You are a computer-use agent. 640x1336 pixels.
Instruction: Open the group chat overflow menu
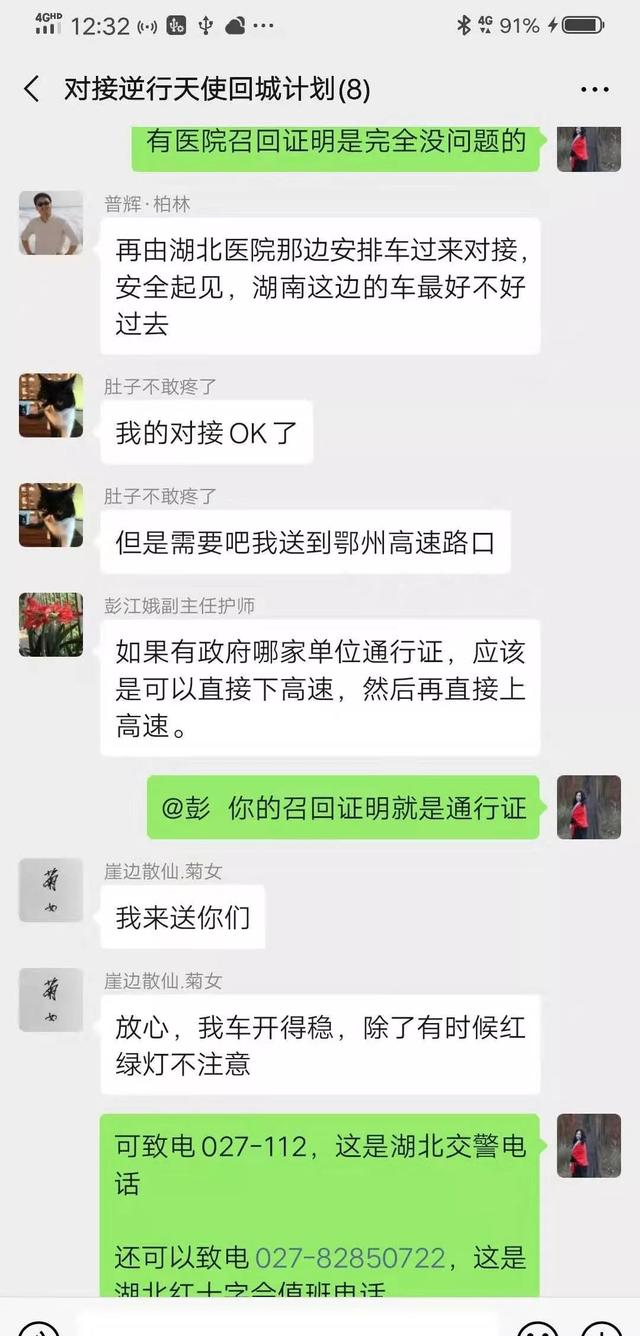(594, 89)
